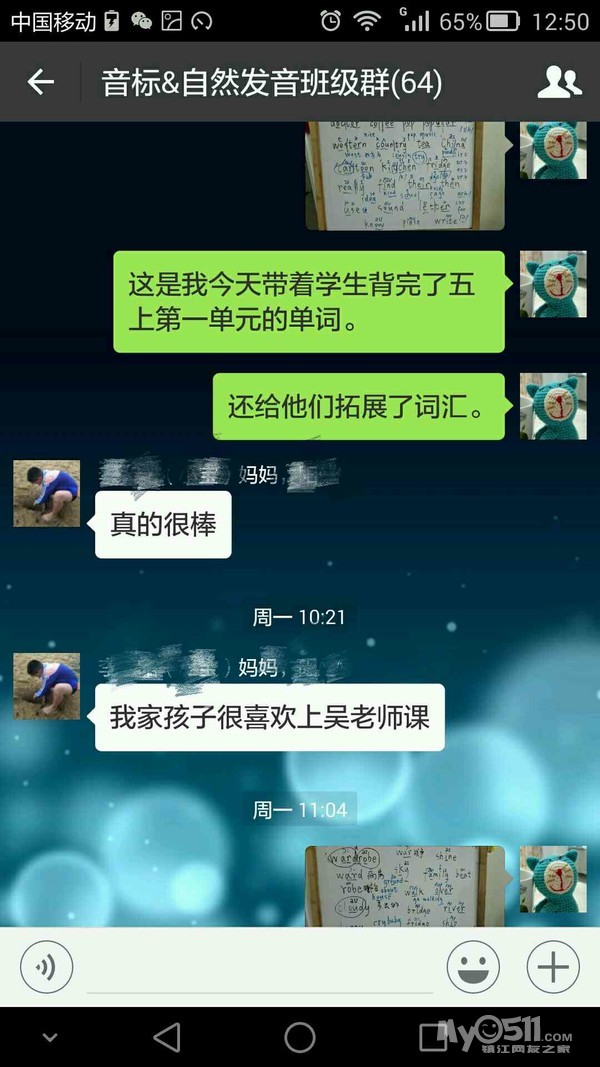Open the bottom whiteboard photo message
Viewport: 600px width, 1067px height.
point(404,886)
